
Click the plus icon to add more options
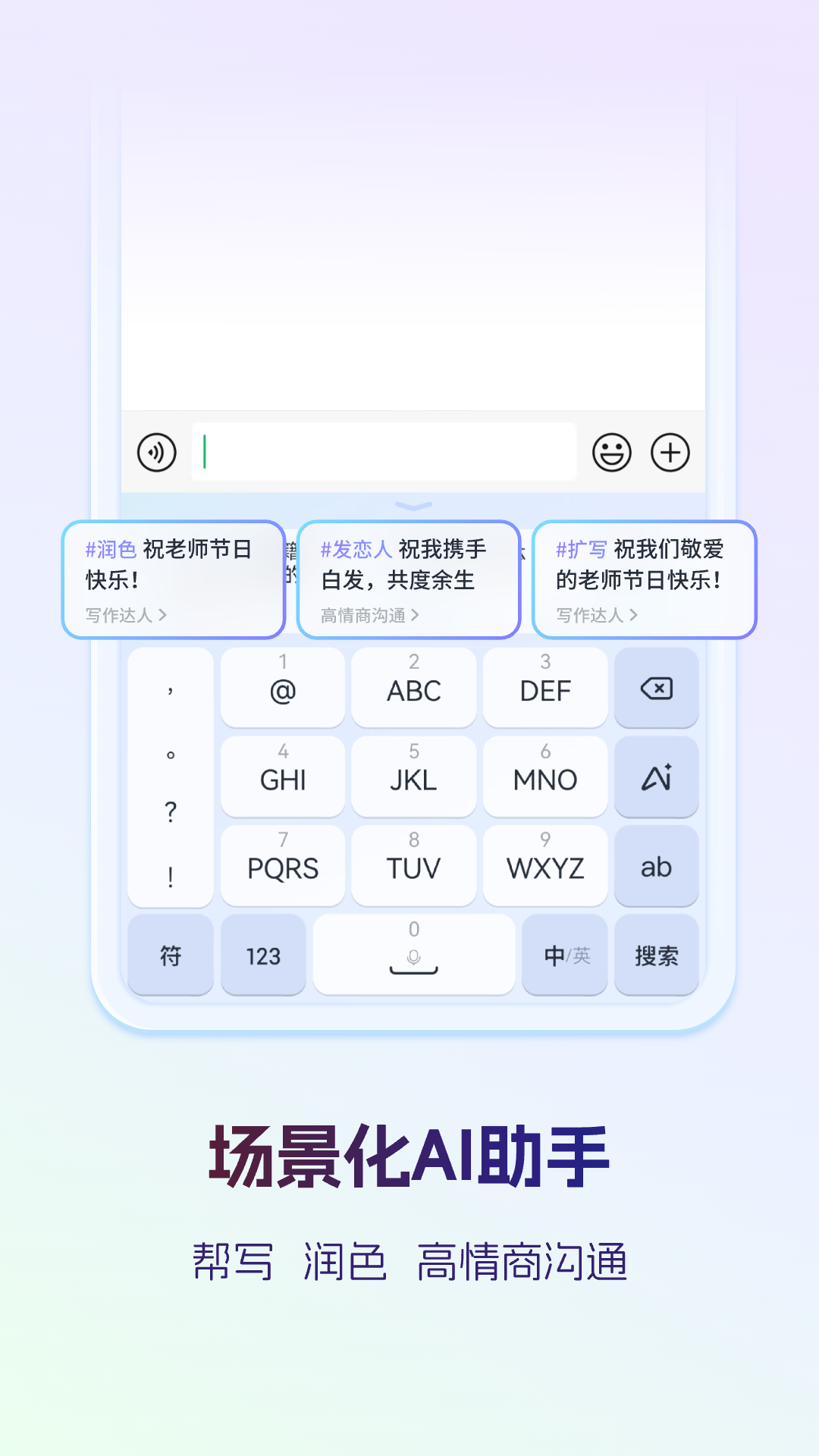pyautogui.click(x=670, y=451)
